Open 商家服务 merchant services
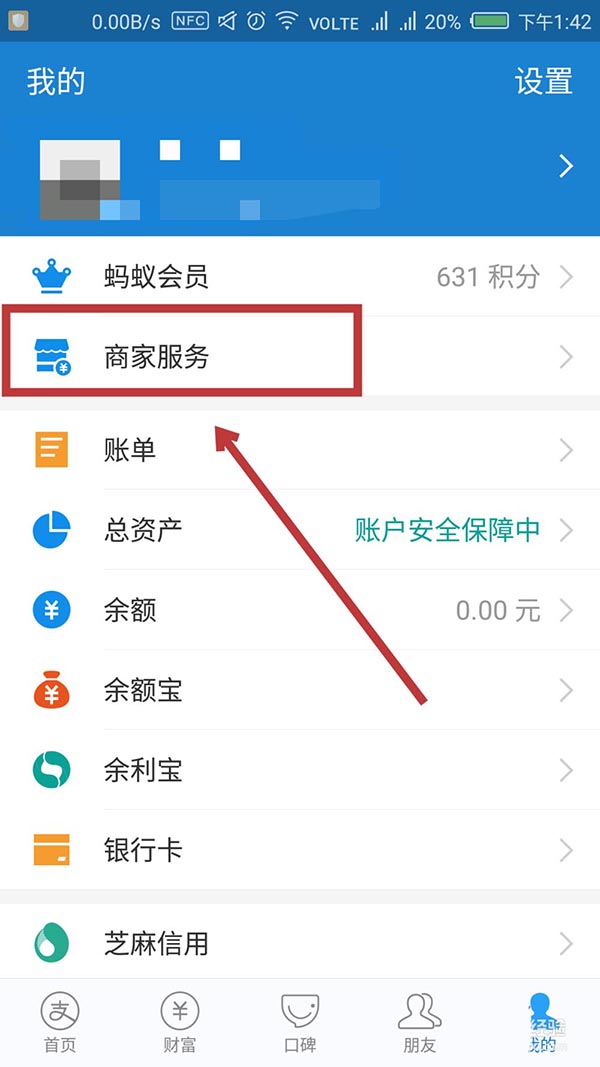The image size is (600, 1067). 300,356
